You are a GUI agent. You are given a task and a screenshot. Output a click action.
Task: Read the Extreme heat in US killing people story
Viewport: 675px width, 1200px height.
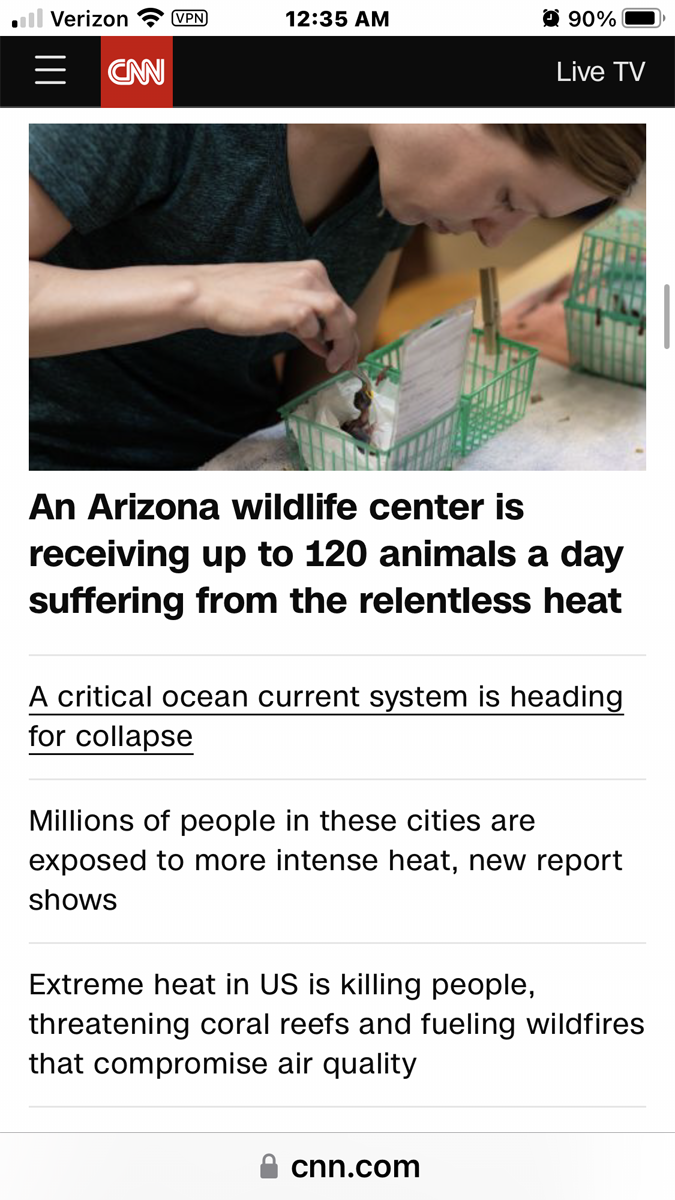[x=337, y=1024]
